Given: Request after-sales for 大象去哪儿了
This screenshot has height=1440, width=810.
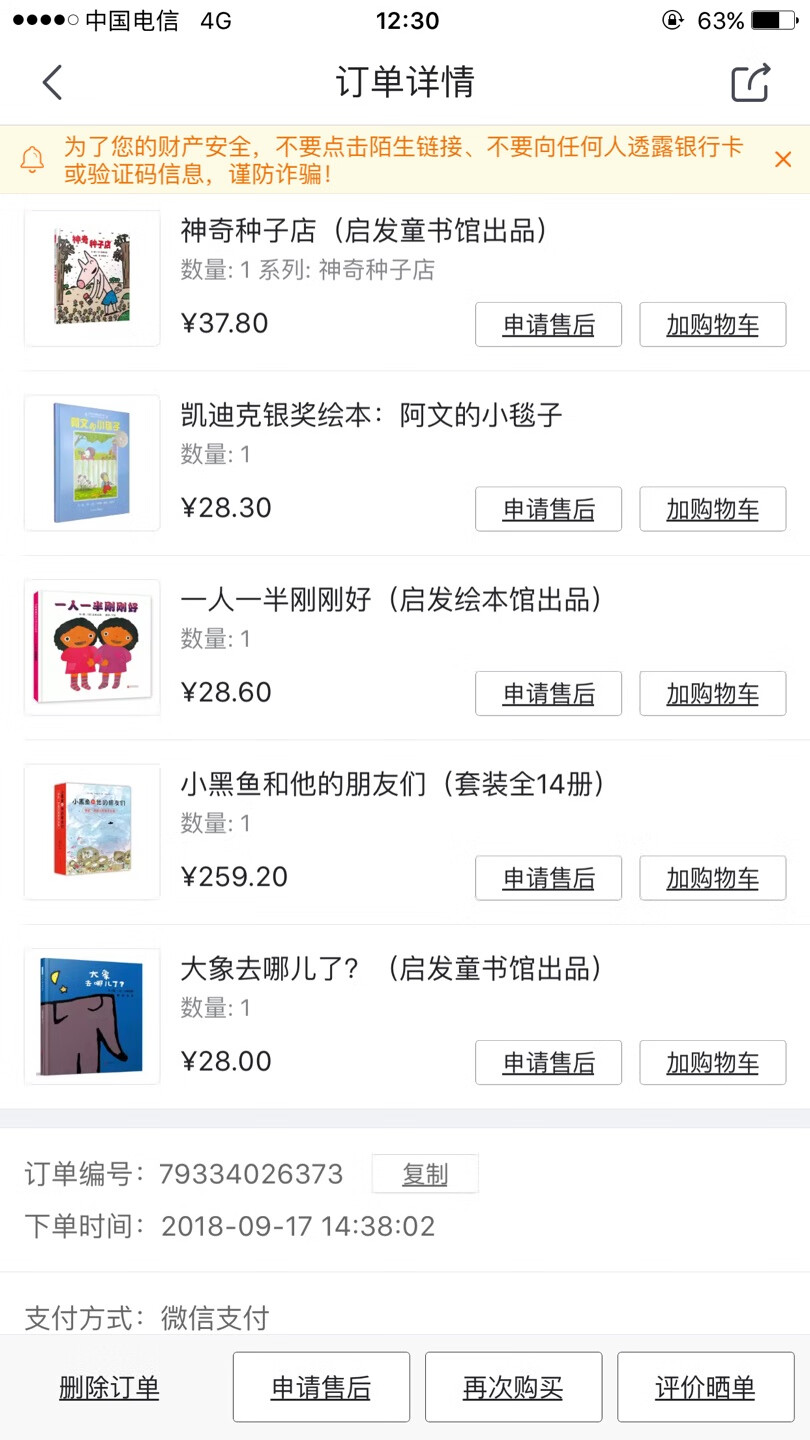Looking at the screenshot, I should click(548, 1063).
